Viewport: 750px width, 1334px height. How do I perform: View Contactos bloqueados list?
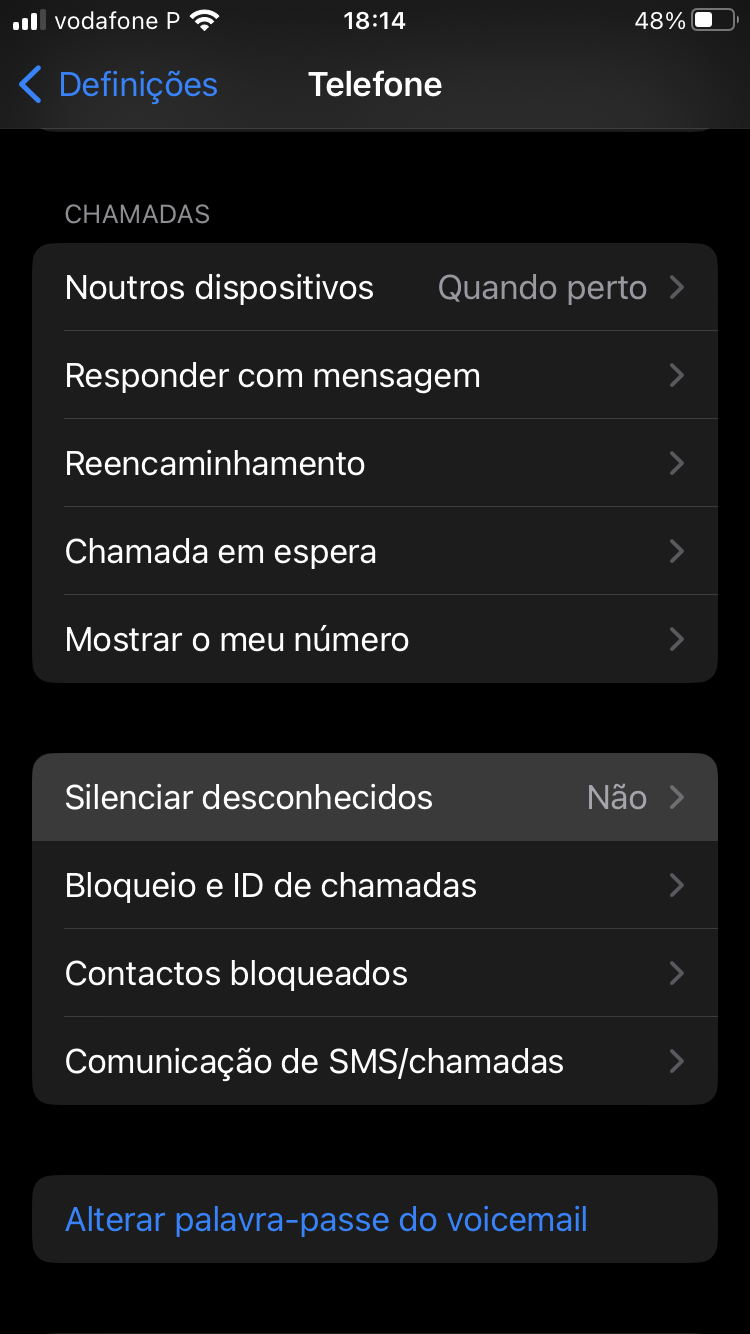(375, 974)
